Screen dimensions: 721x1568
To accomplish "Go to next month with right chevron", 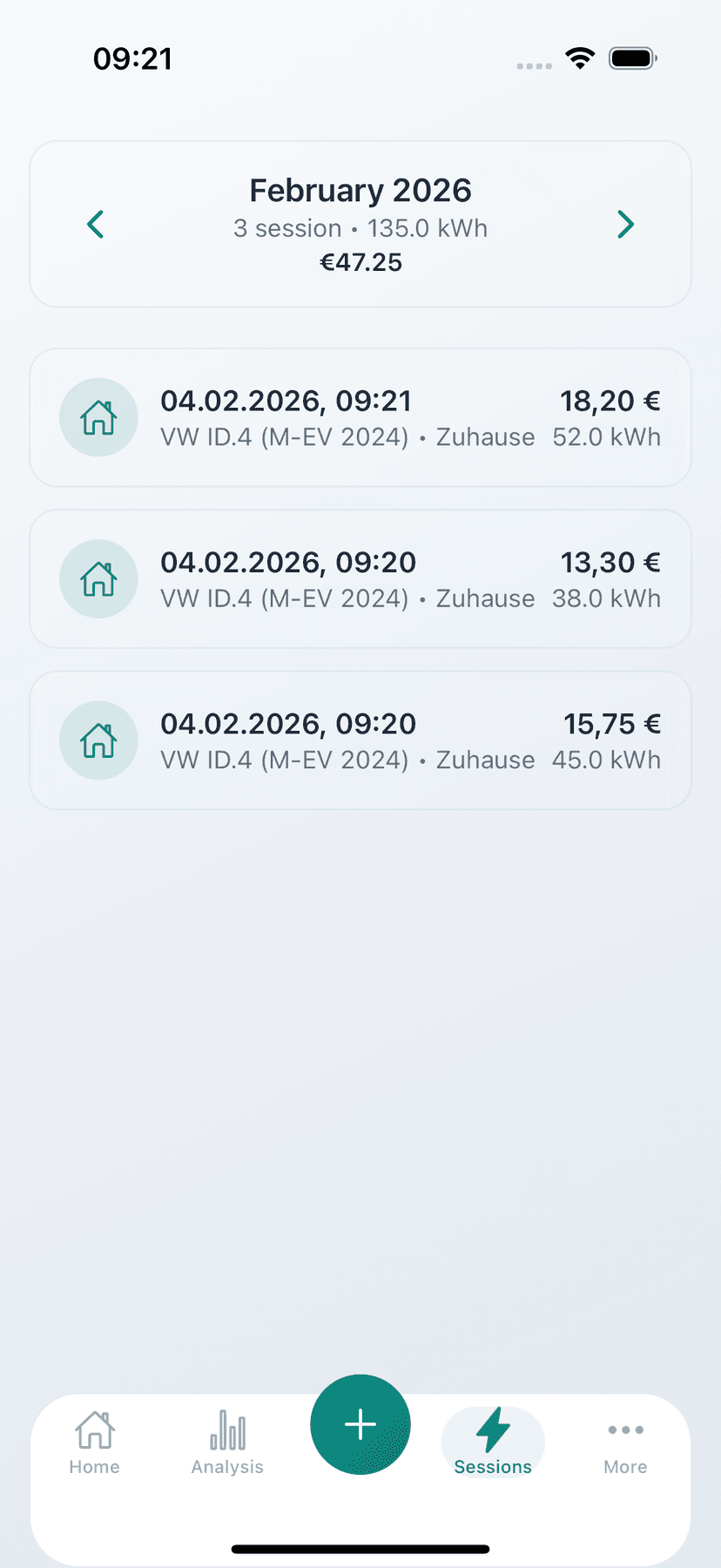I will pyautogui.click(x=625, y=224).
